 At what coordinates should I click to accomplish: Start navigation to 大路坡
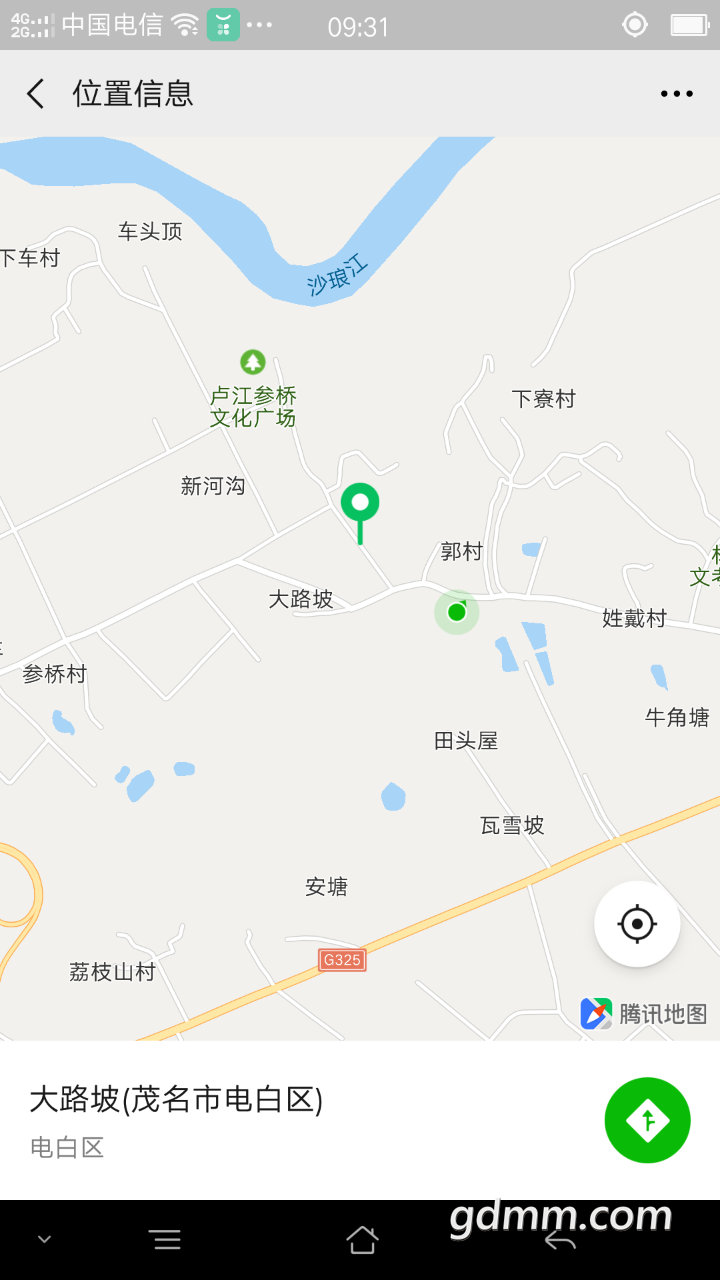(647, 1120)
